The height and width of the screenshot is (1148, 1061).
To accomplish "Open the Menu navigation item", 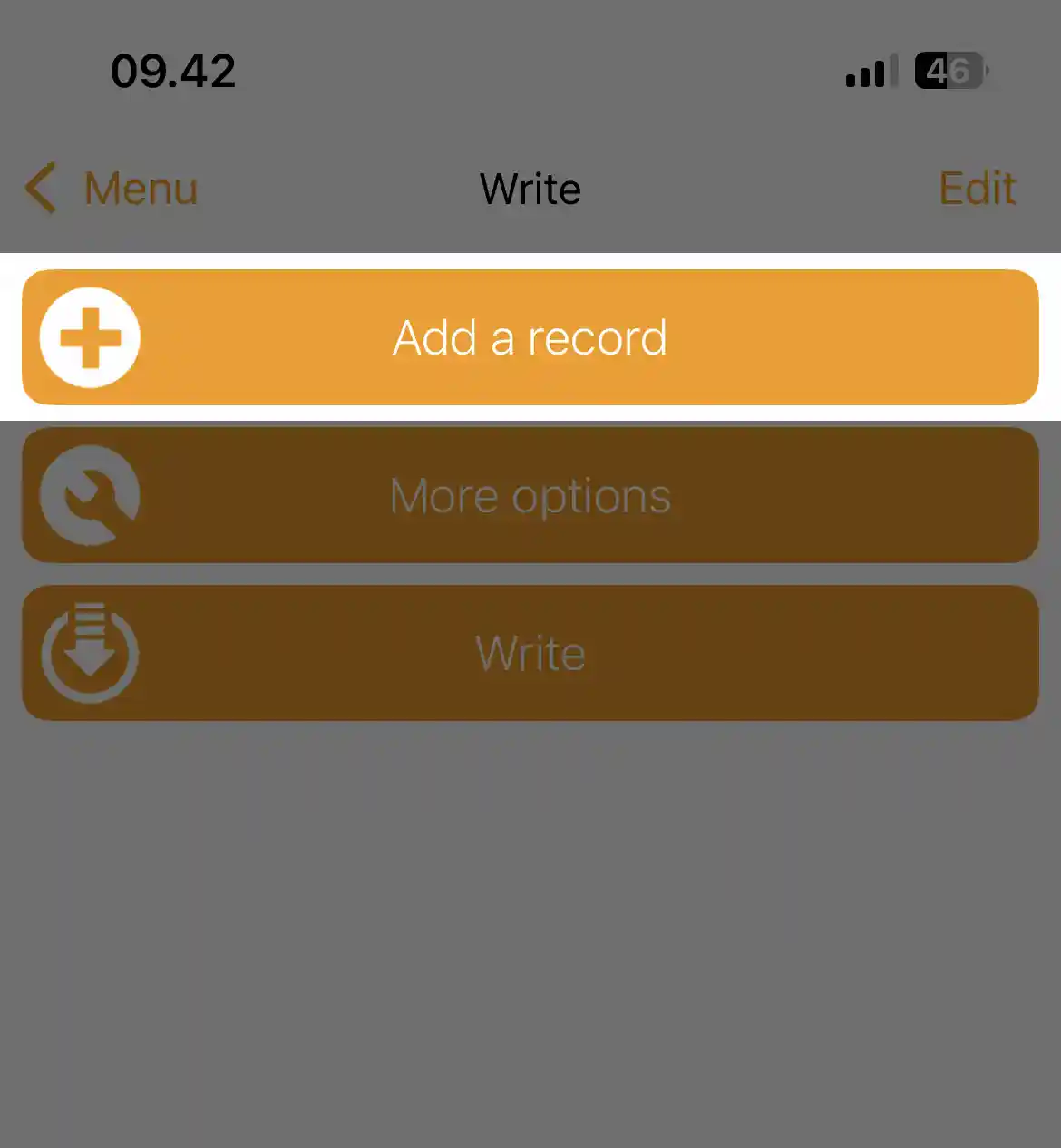I will (x=141, y=189).
